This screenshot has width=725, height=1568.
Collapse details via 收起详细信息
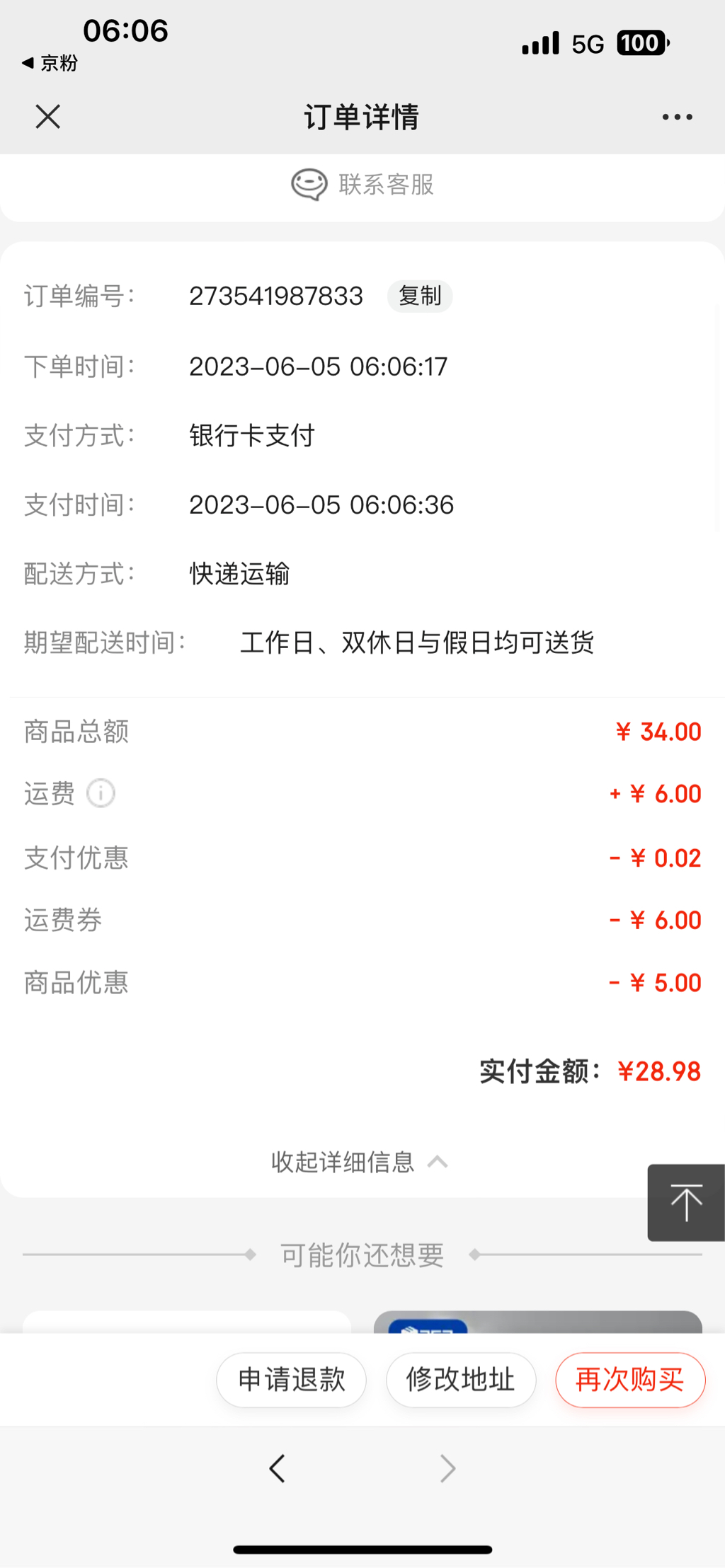point(359,1162)
